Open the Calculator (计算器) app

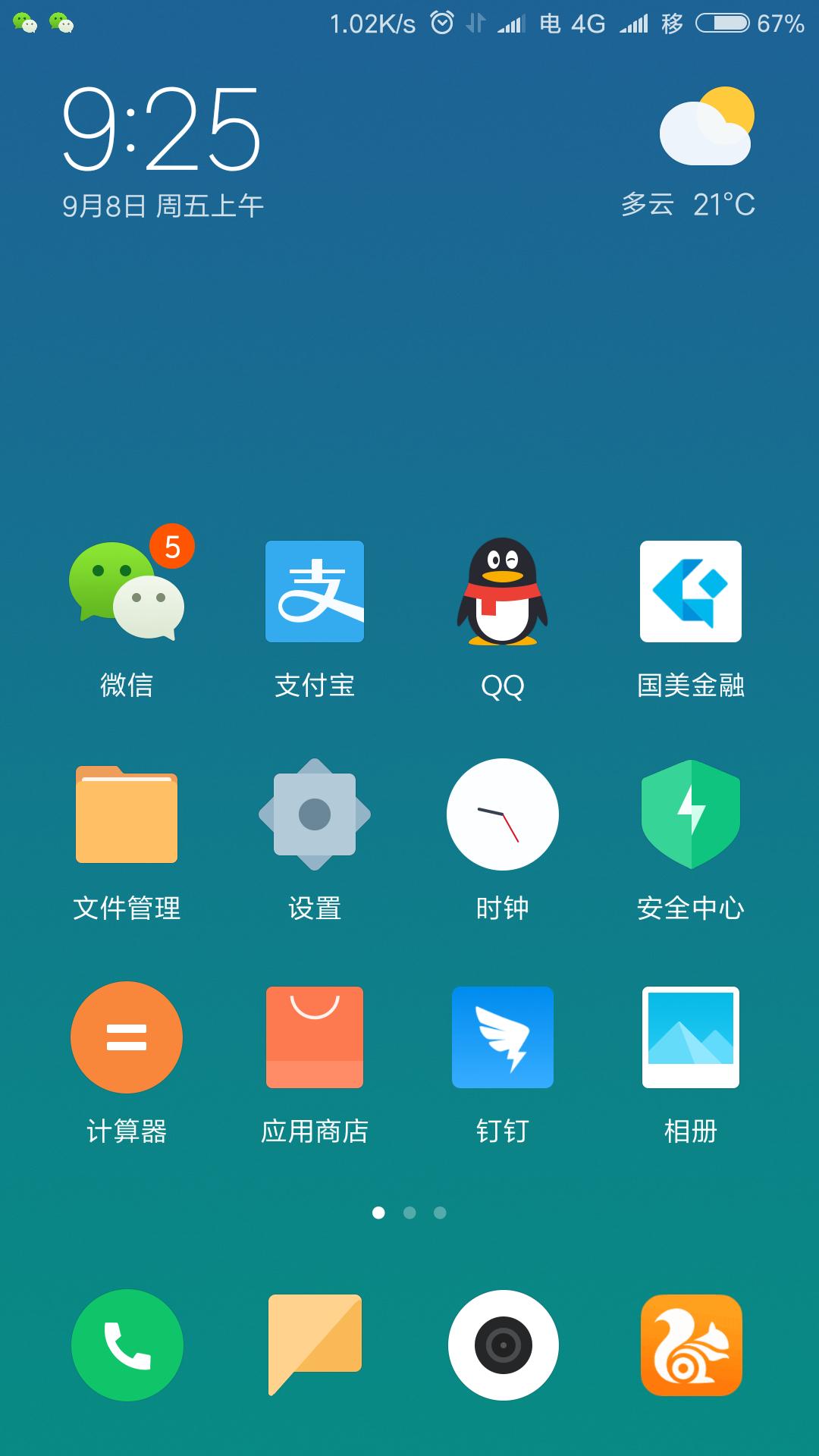coord(126,1037)
